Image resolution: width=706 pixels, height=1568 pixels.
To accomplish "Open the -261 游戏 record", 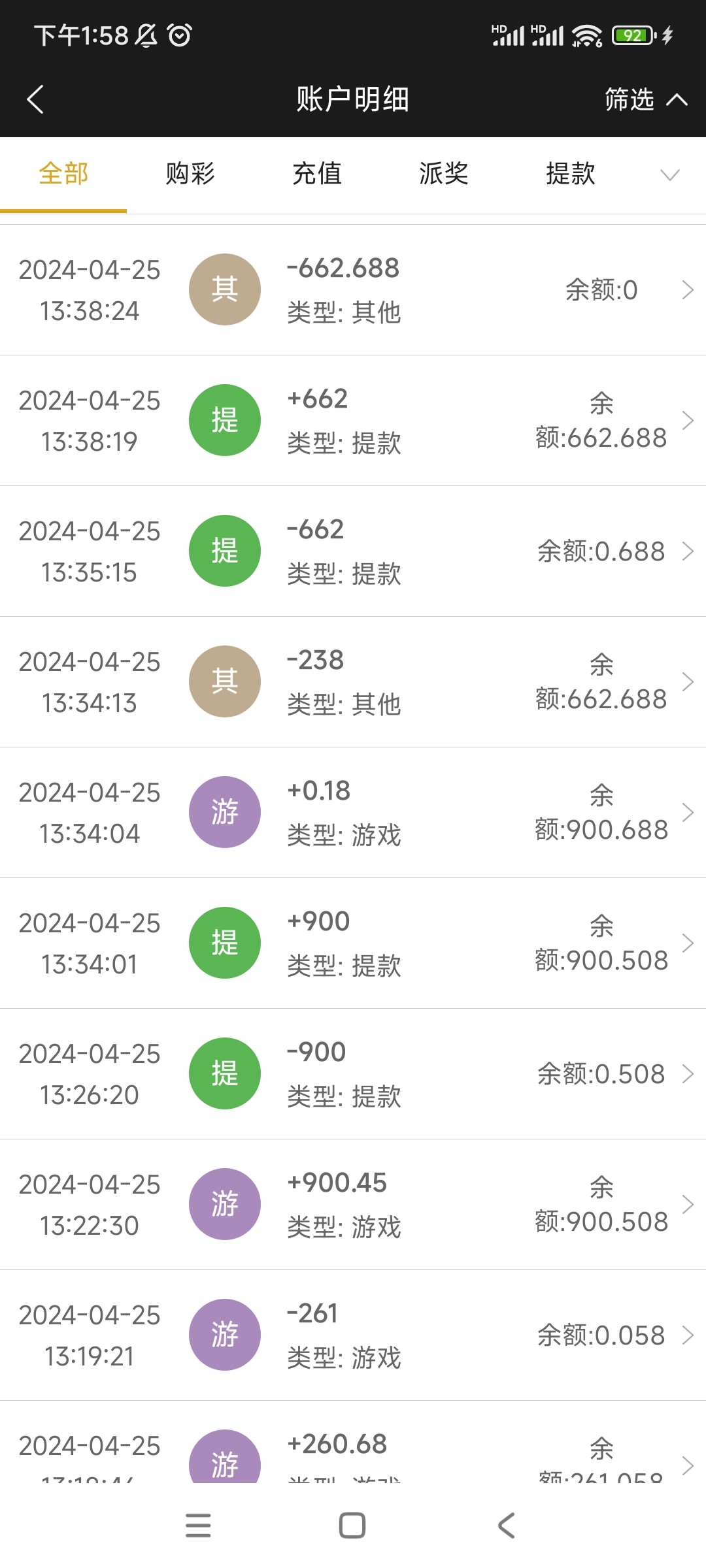I will point(353,1335).
